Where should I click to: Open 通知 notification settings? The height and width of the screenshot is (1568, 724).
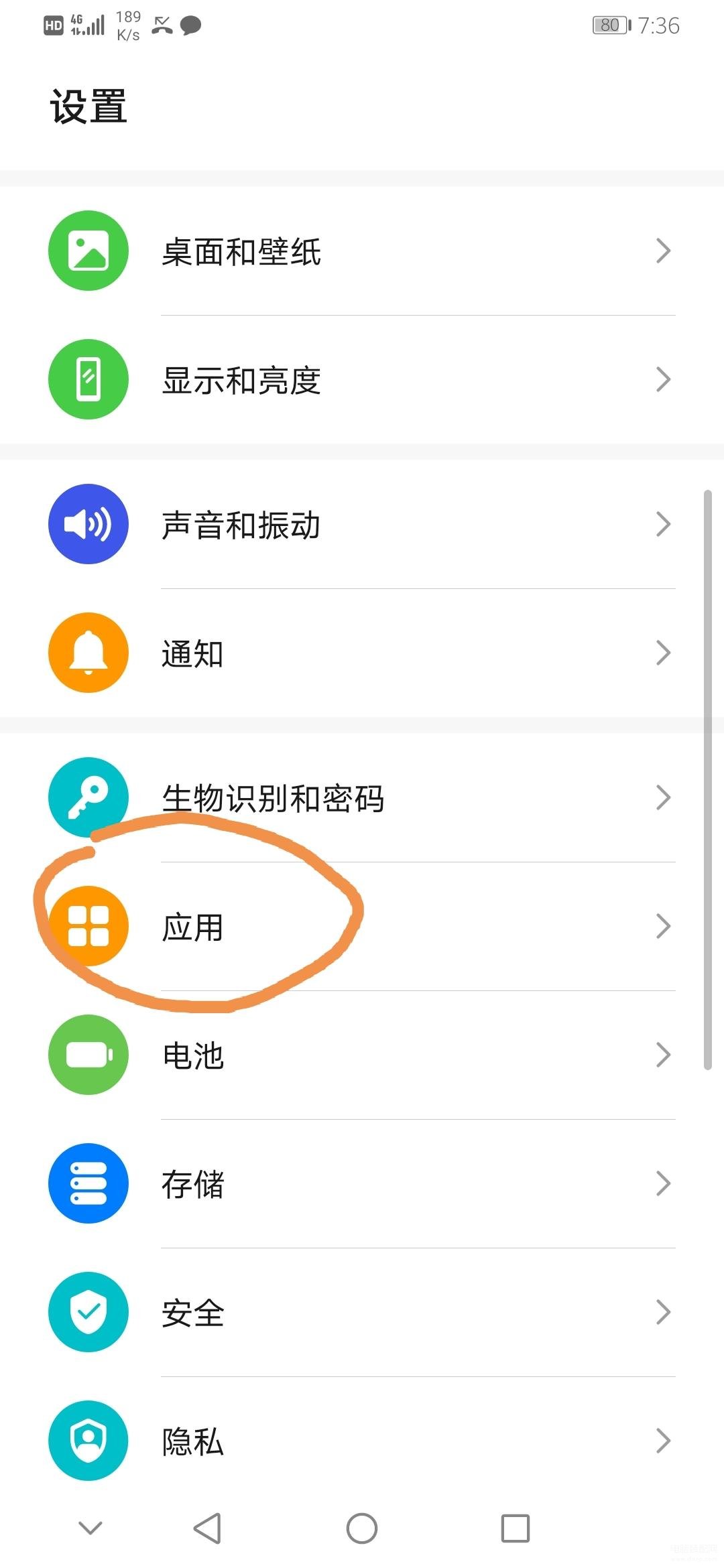tap(192, 653)
